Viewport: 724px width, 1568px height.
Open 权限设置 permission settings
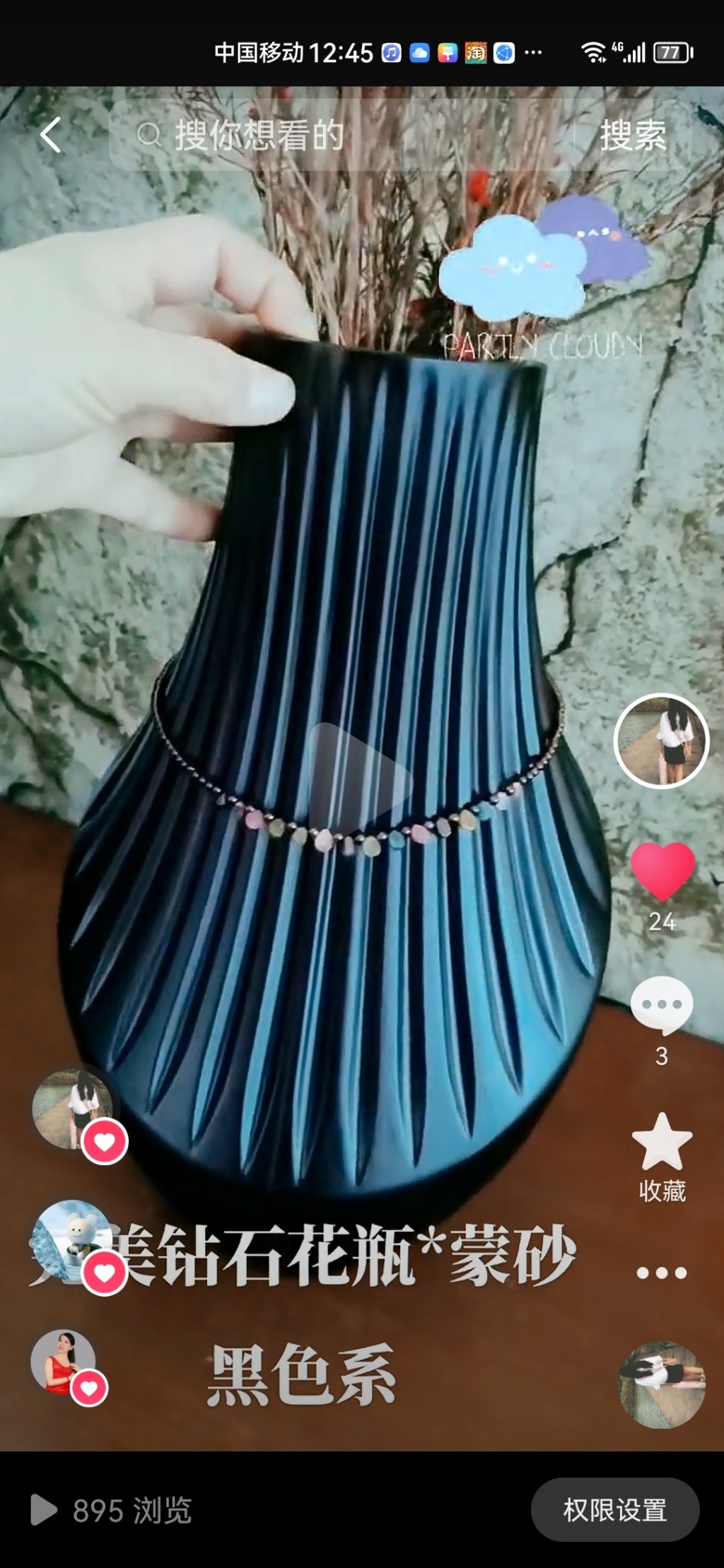point(615,1510)
